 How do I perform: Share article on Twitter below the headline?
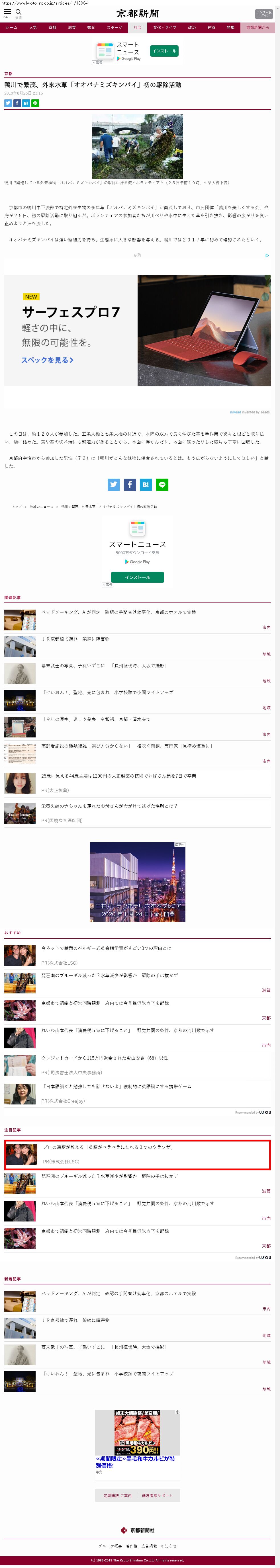pos(8,103)
